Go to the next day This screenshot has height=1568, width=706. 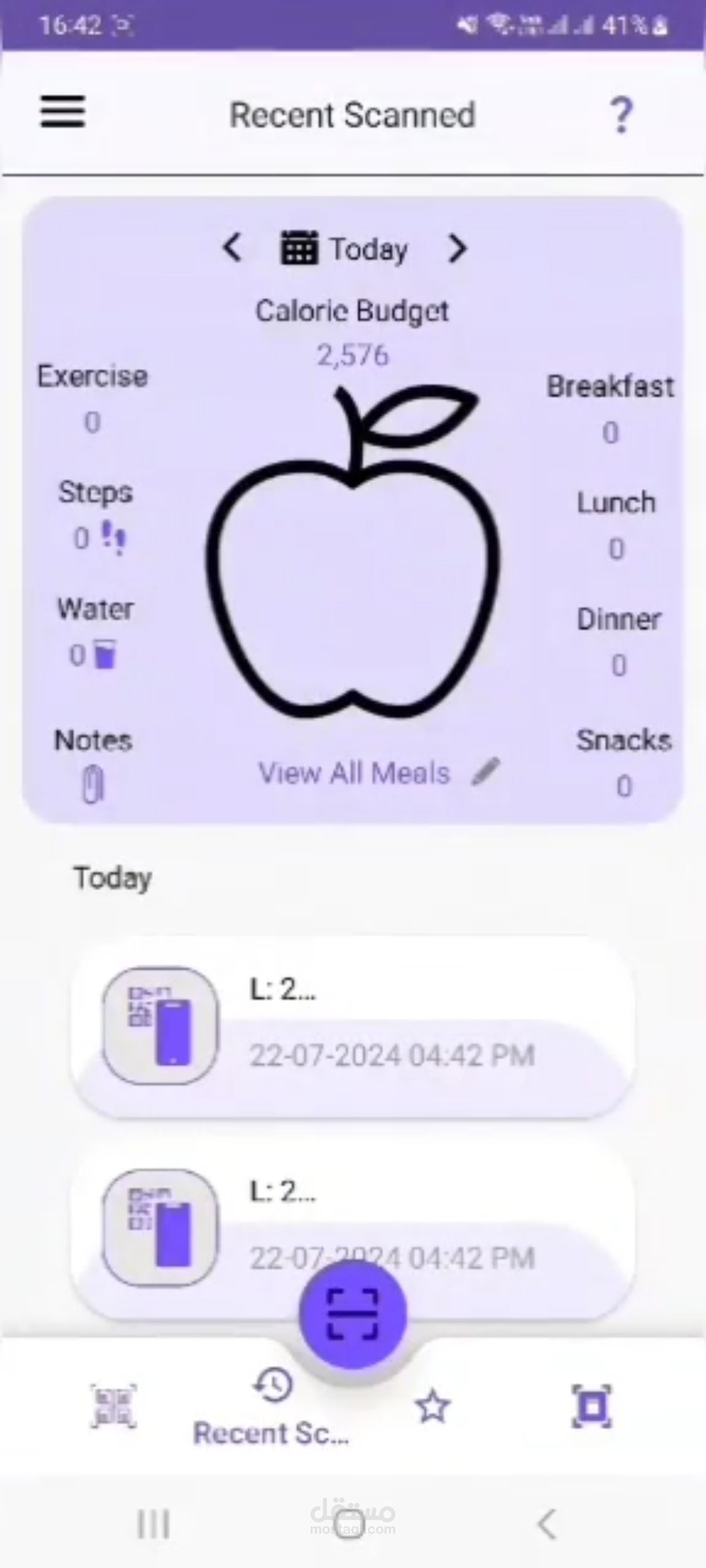pyautogui.click(x=457, y=248)
